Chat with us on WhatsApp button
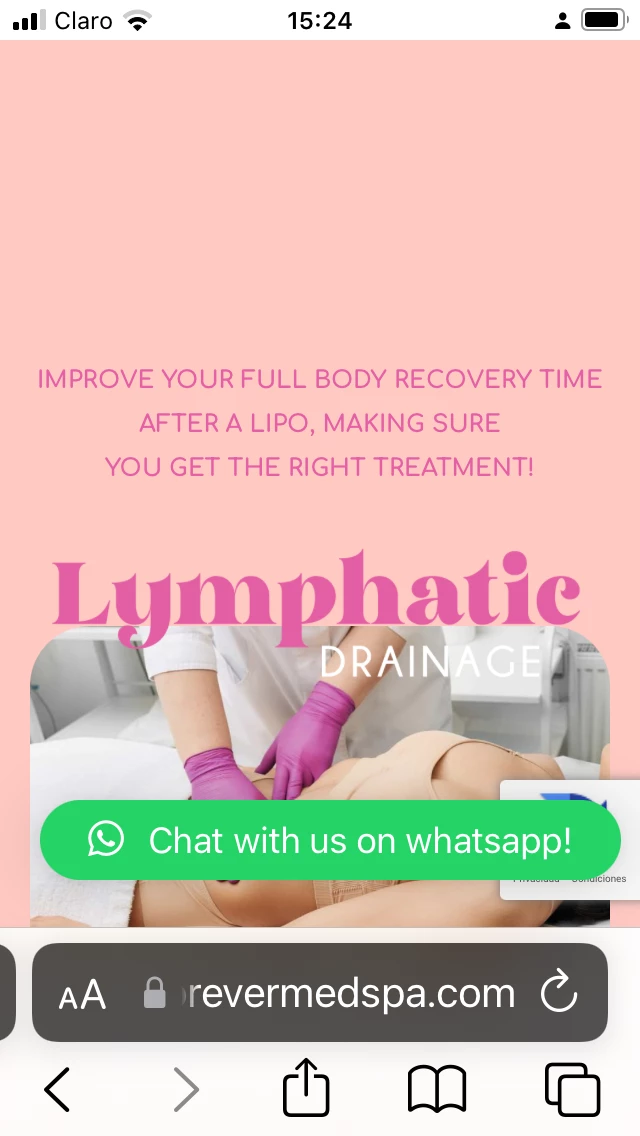Viewport: 640px width, 1136px height. point(330,840)
